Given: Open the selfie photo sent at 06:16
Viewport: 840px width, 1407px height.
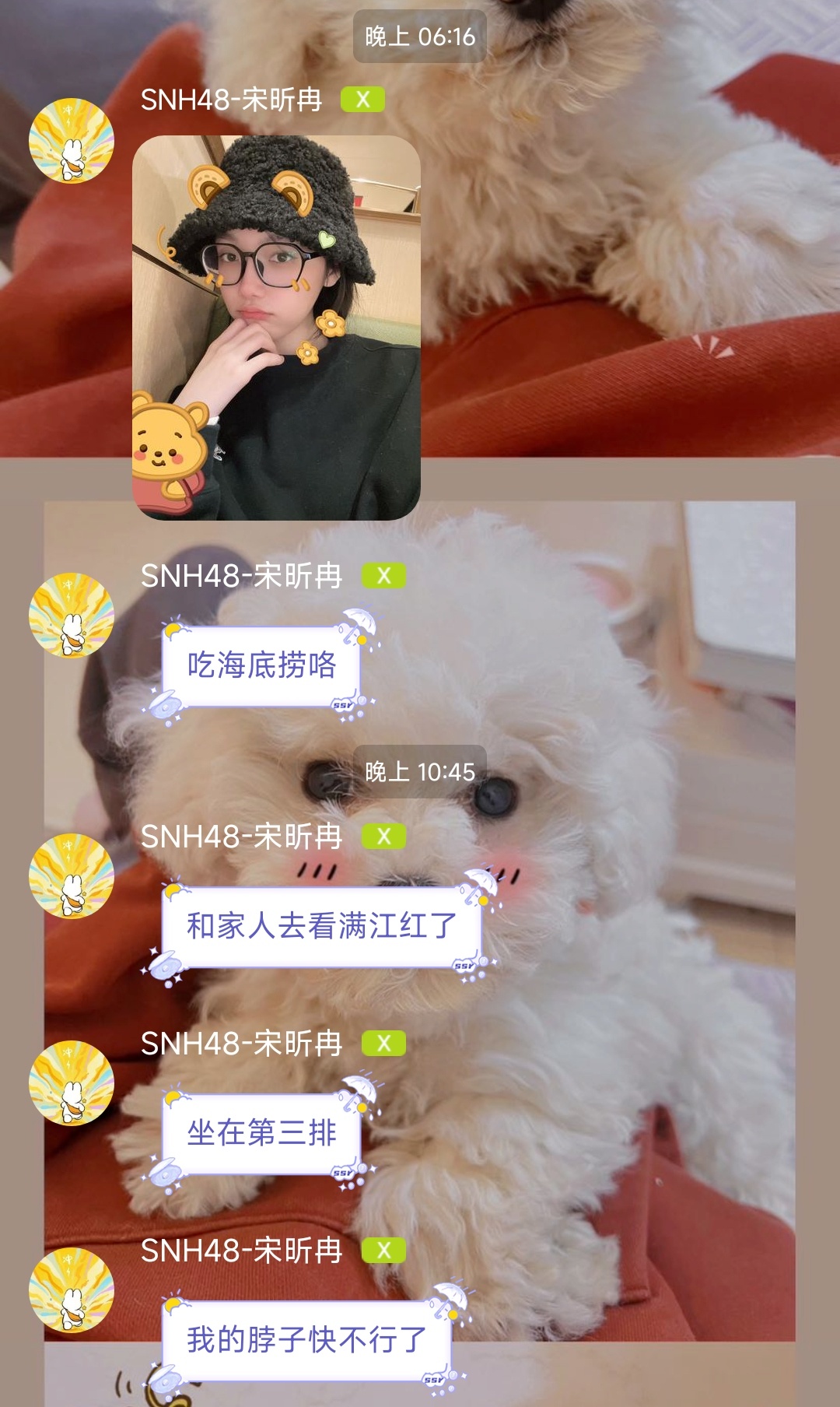Looking at the screenshot, I should [276, 328].
